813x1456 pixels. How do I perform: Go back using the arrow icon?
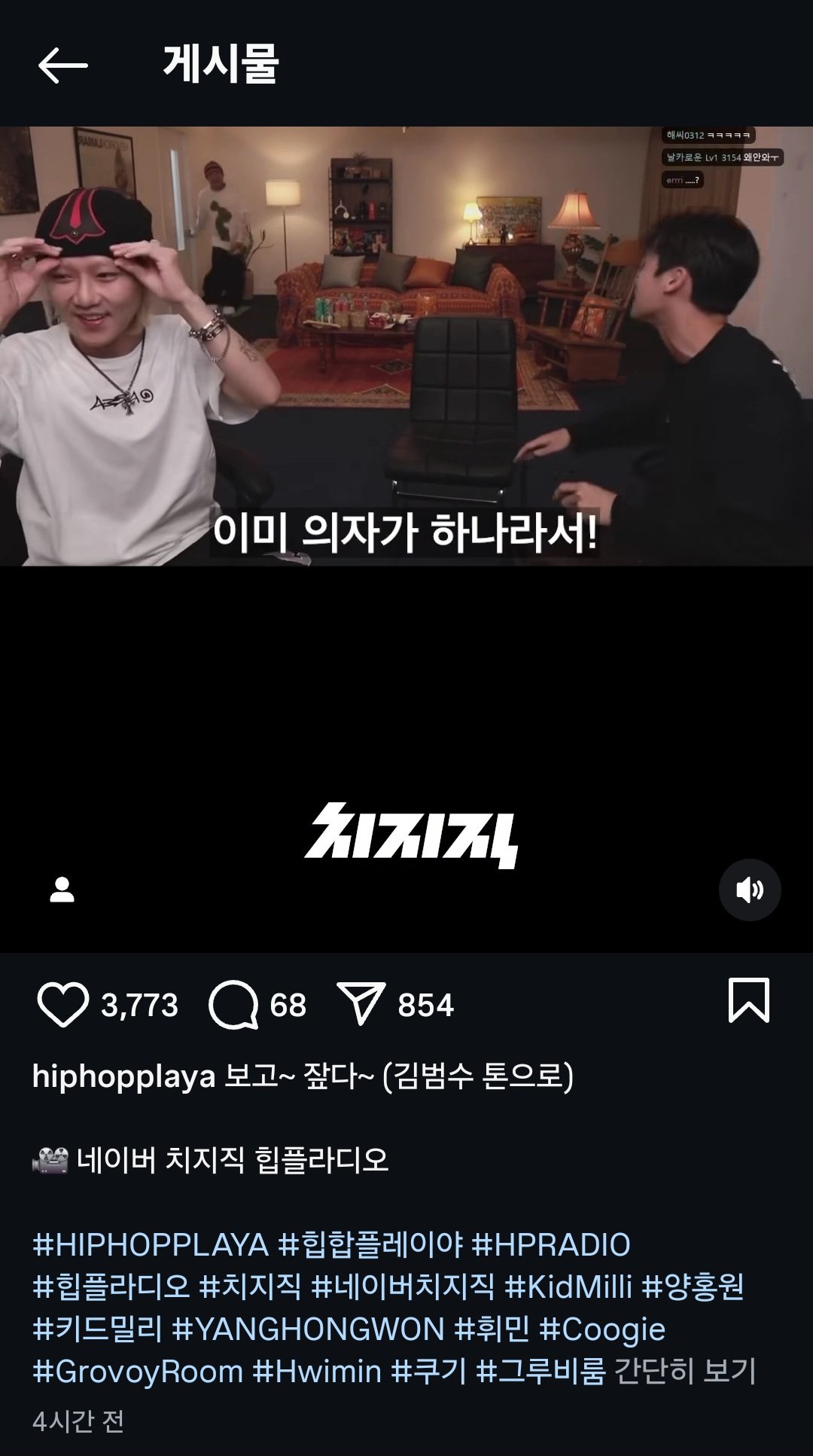point(62,65)
